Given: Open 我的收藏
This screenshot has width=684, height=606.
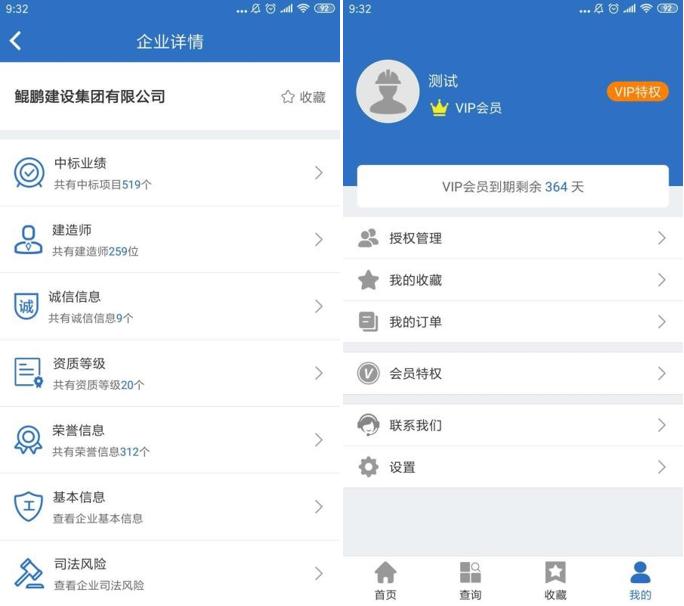Looking at the screenshot, I should [512, 280].
